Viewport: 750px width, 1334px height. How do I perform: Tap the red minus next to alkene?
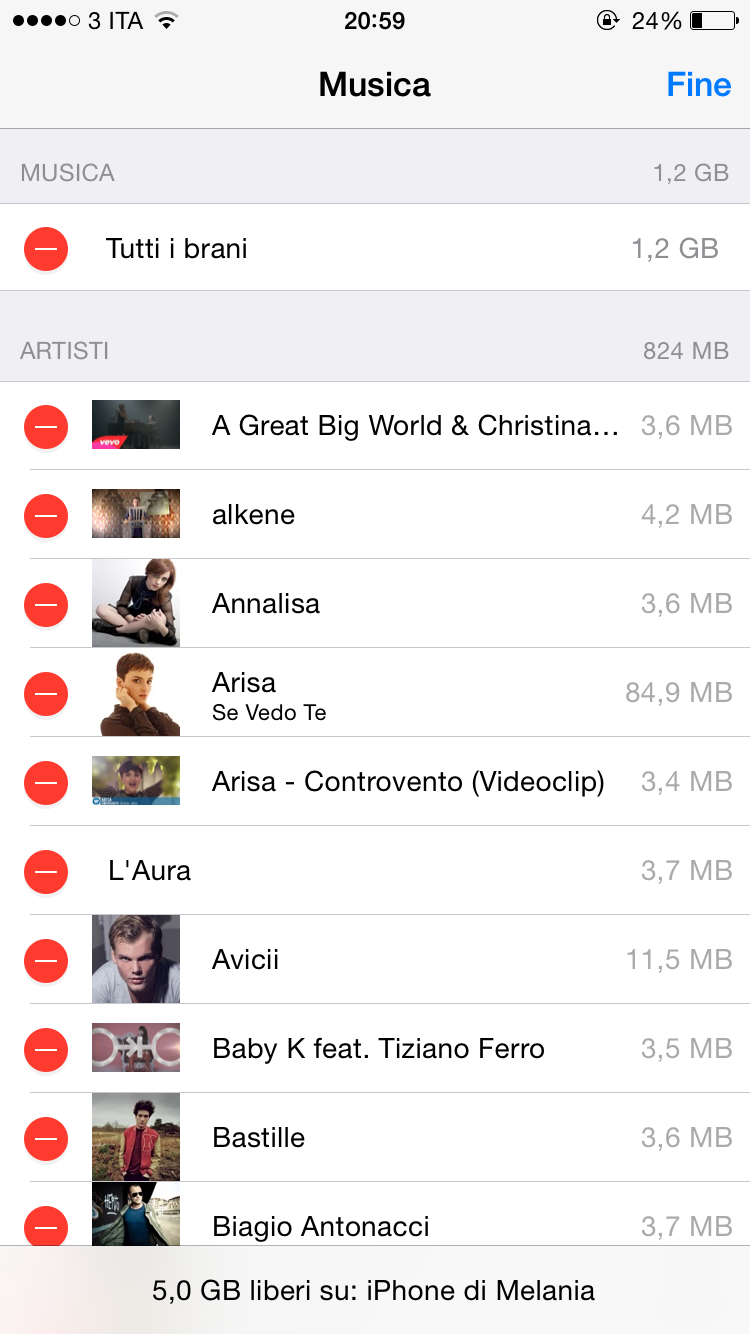tap(46, 515)
